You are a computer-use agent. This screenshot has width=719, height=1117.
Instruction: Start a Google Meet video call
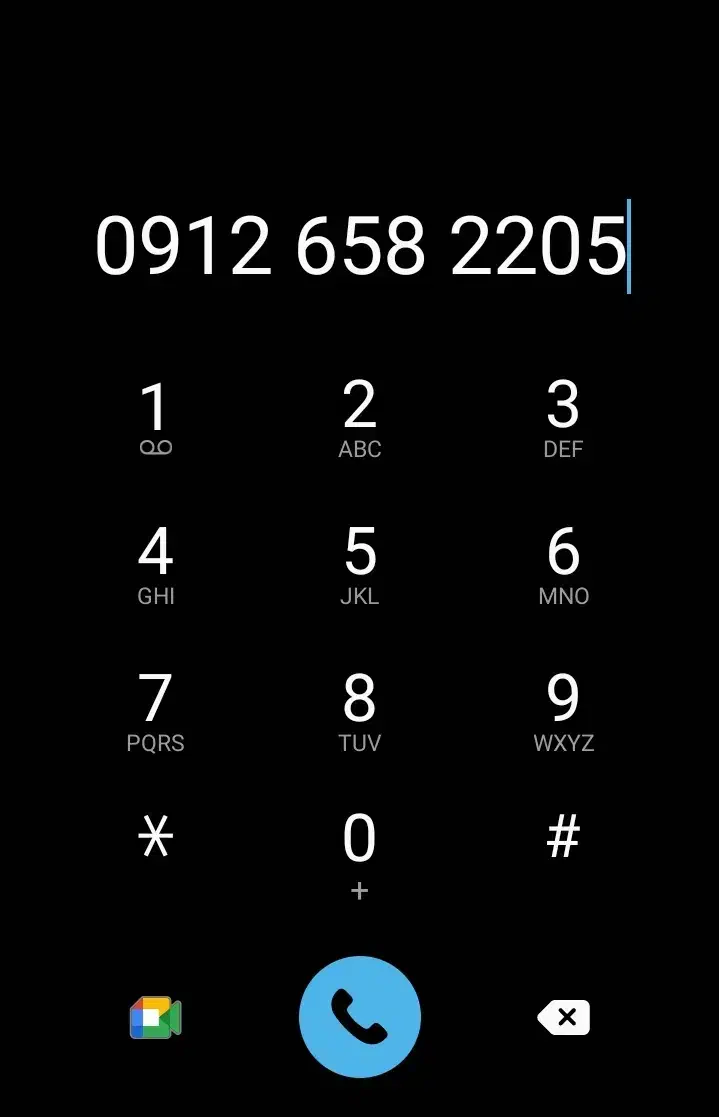[155, 1017]
